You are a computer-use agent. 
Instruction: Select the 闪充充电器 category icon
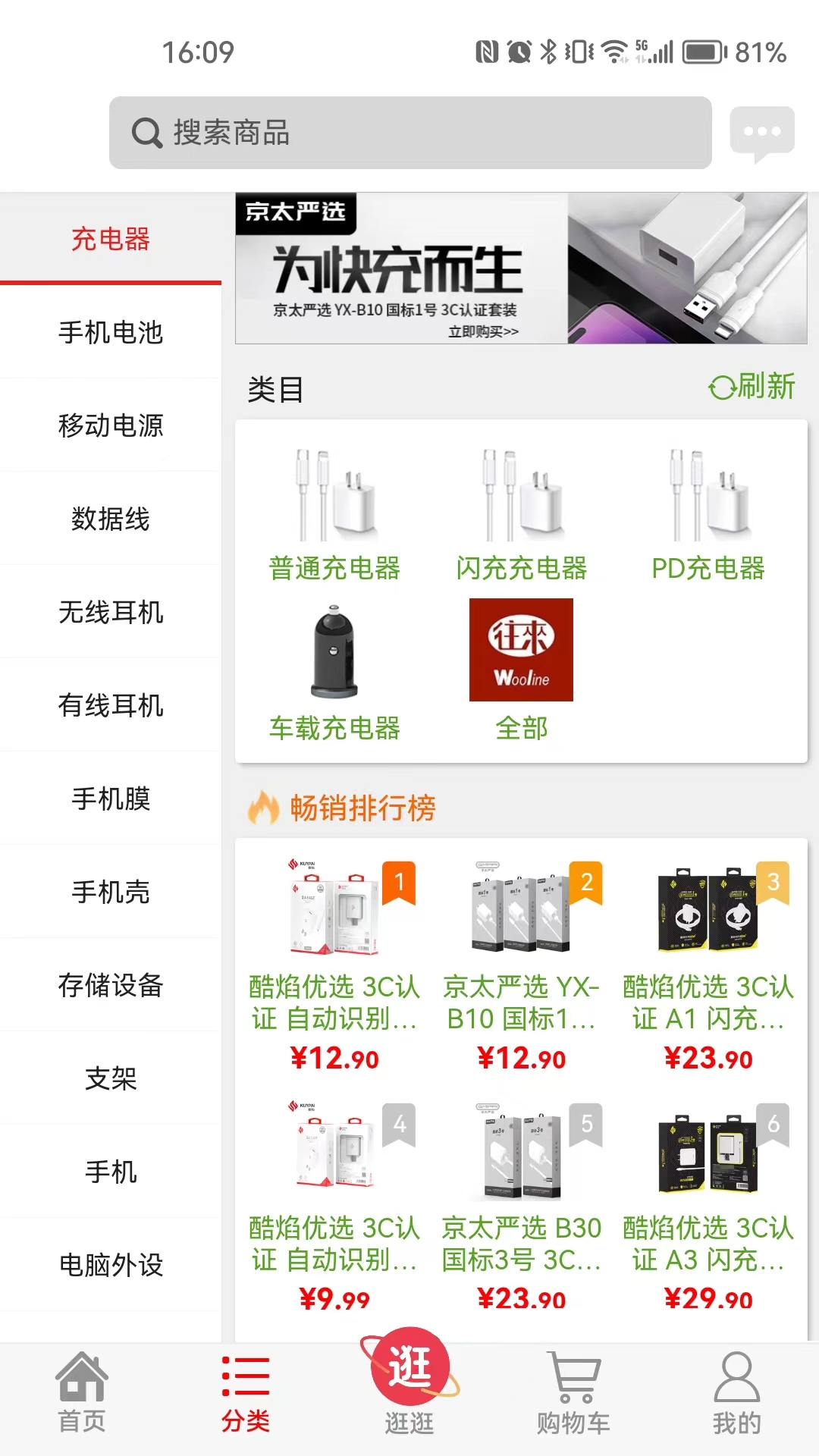coord(523,497)
